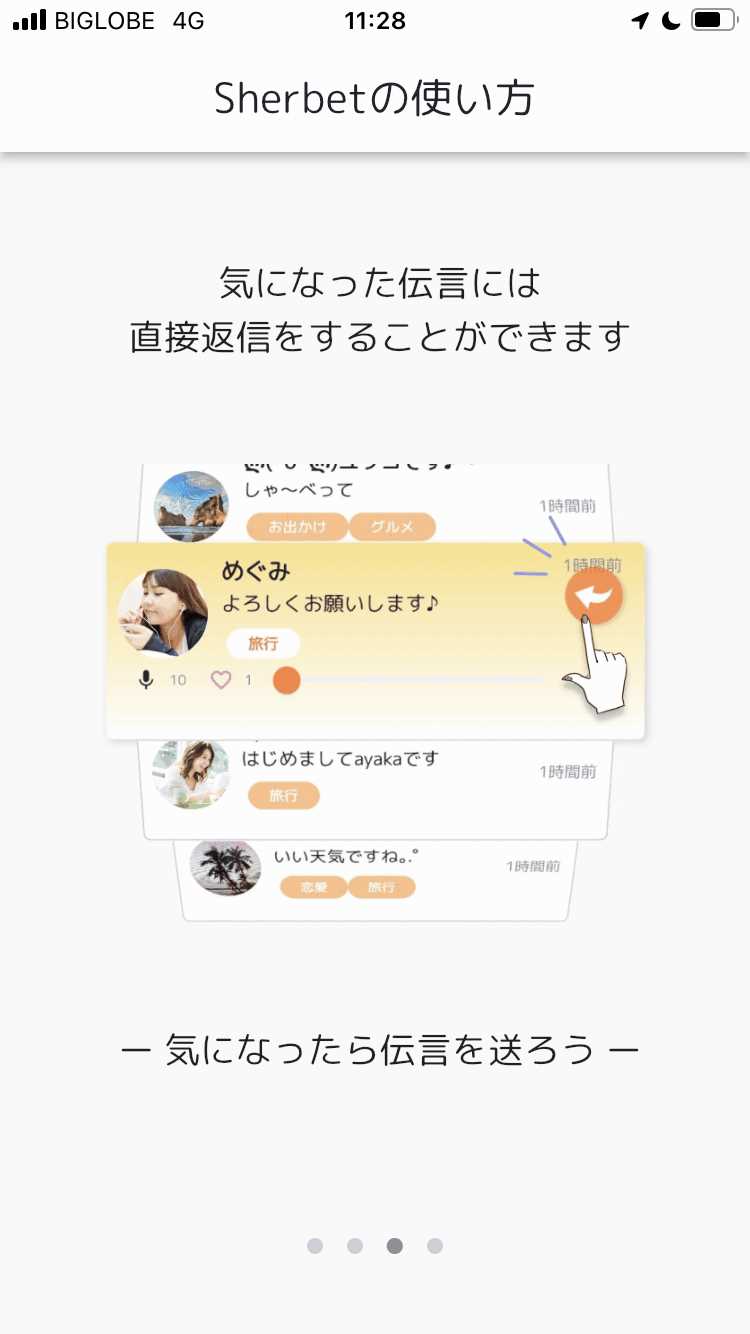Select the microphone icon on めぐみ's card
Image resolution: width=750 pixels, height=1334 pixels.
[x=148, y=679]
